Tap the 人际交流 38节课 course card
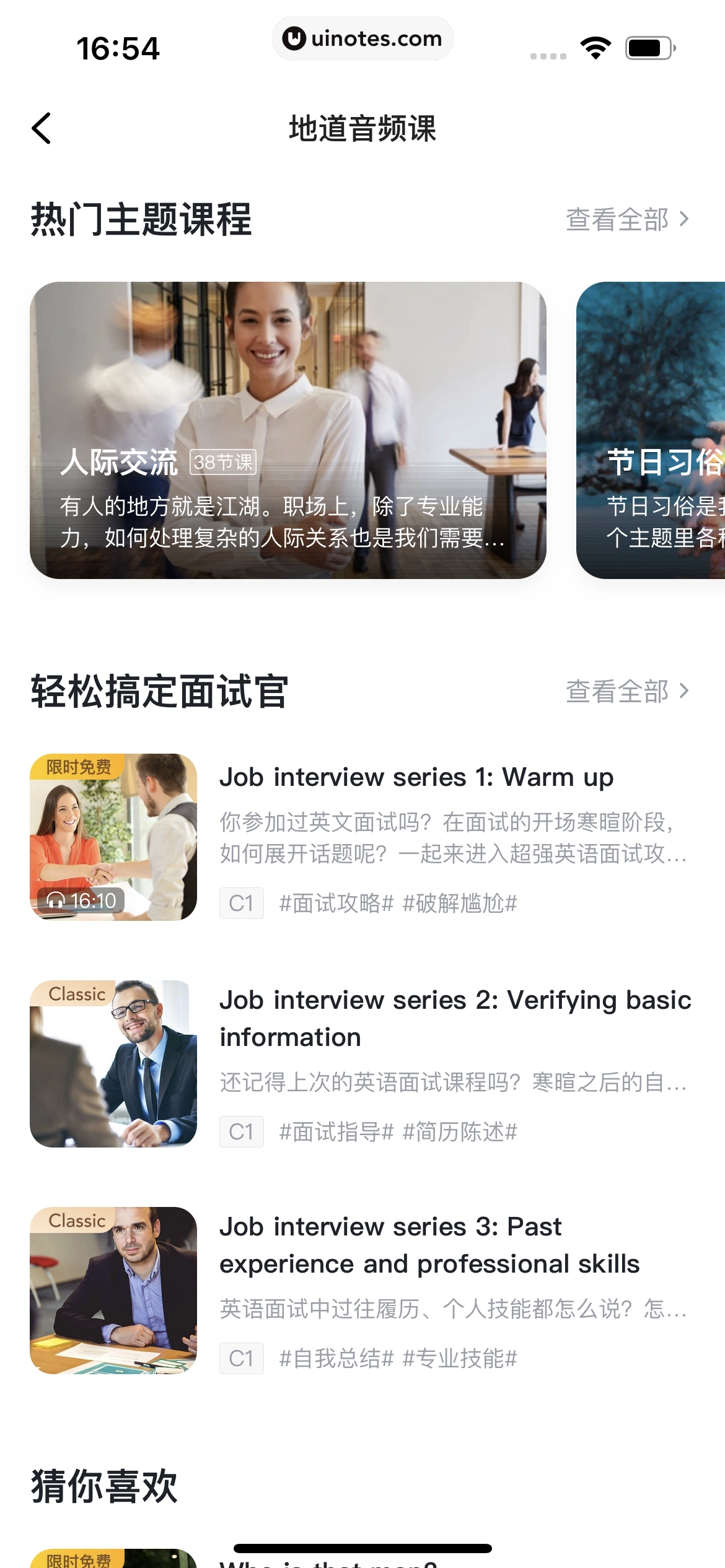This screenshot has height=1568, width=725. pyautogui.click(x=289, y=430)
